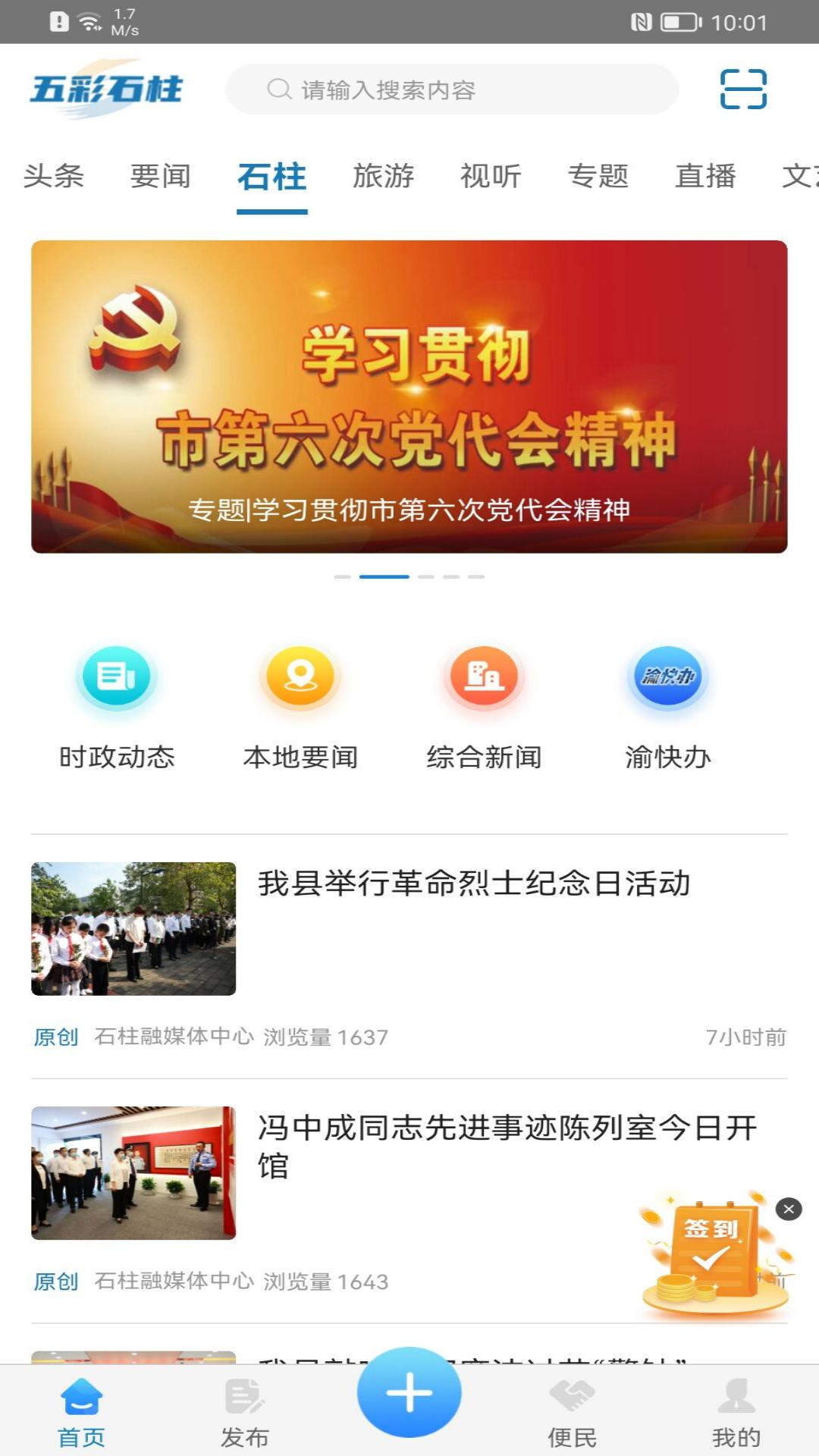The height and width of the screenshot is (1456, 819).
Task: Switch to the 要闻 tab
Action: [x=160, y=176]
